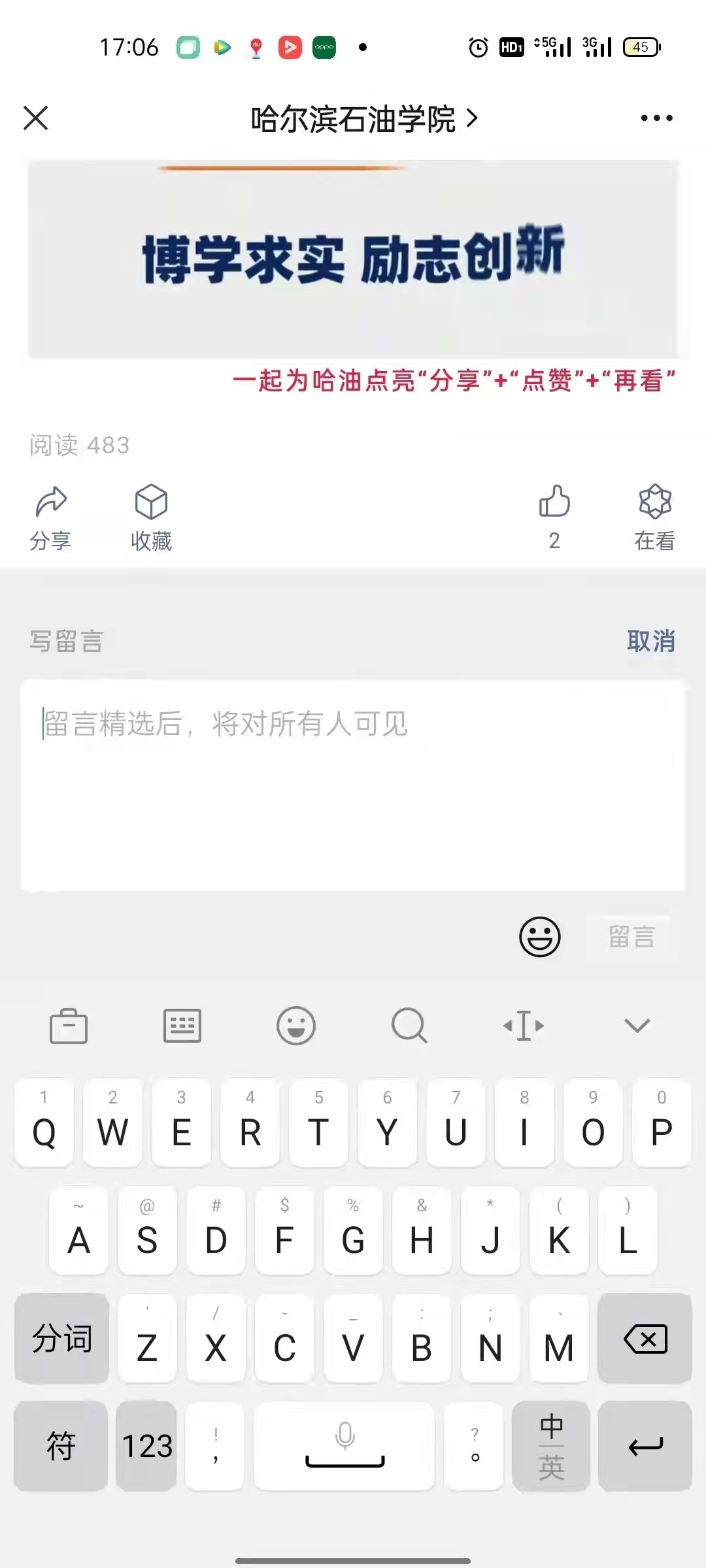Activate the cursor movement tool
706x1568 pixels.
(x=524, y=1026)
